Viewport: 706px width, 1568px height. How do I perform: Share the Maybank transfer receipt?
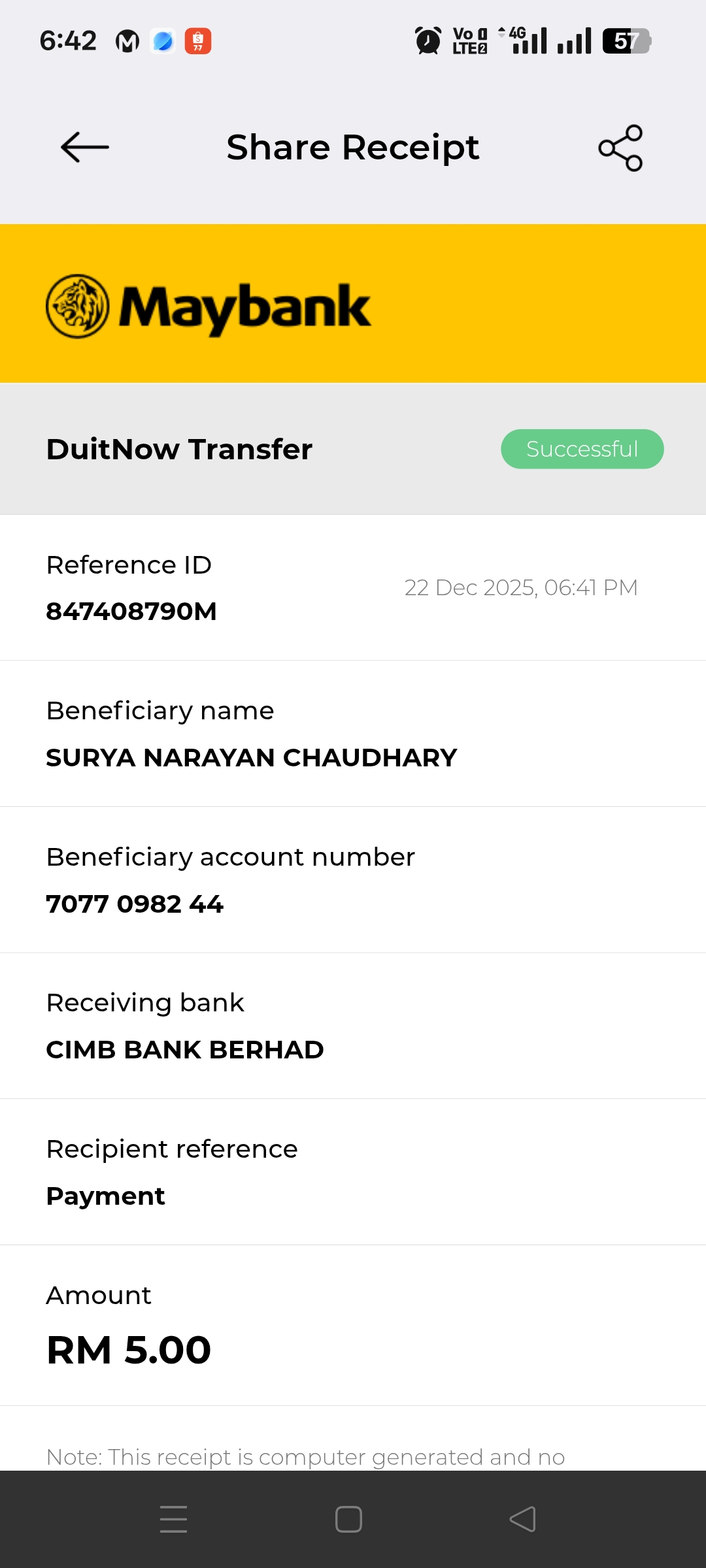point(620,148)
